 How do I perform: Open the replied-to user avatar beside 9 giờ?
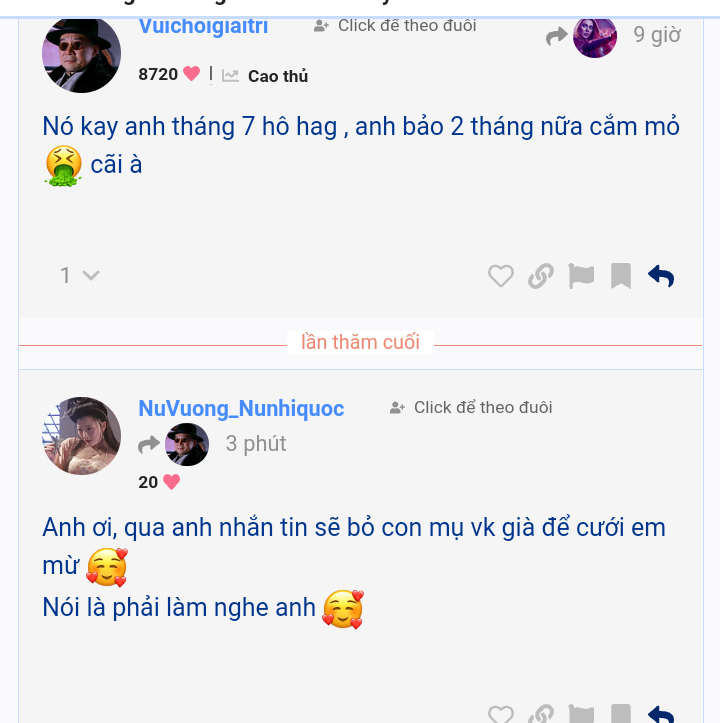coord(594,37)
